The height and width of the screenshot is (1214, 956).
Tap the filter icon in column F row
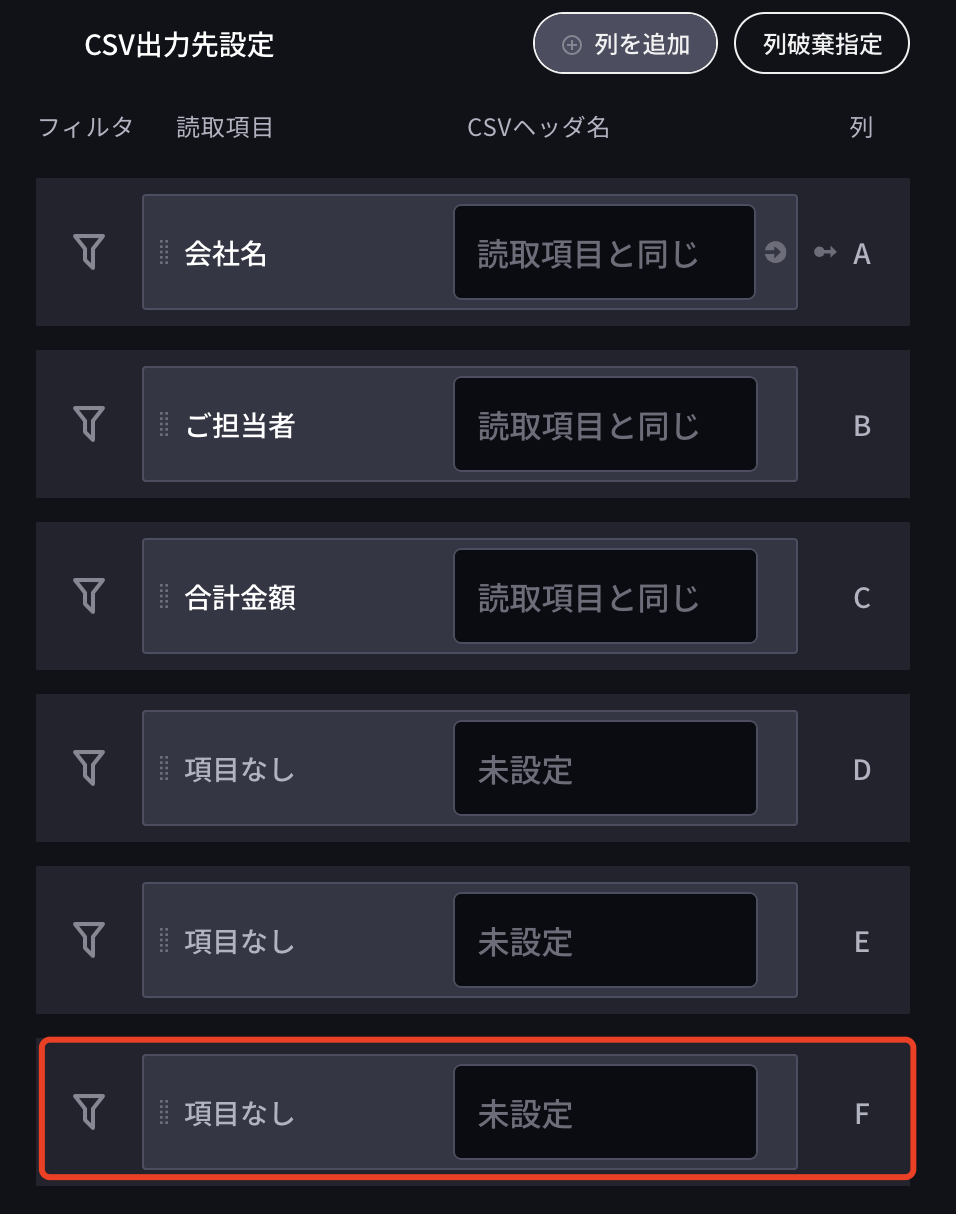89,1112
